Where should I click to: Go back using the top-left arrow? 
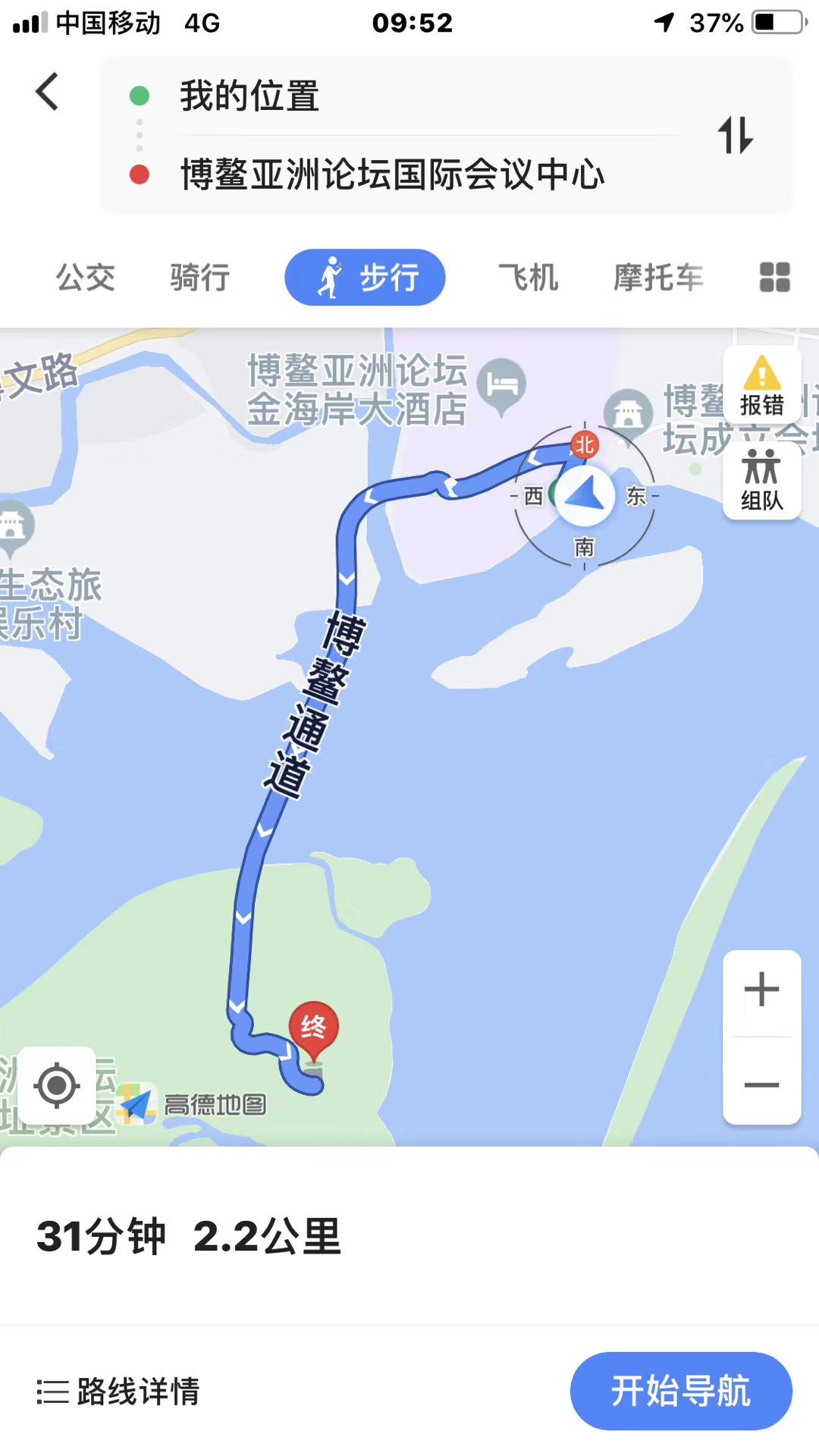pyautogui.click(x=47, y=92)
